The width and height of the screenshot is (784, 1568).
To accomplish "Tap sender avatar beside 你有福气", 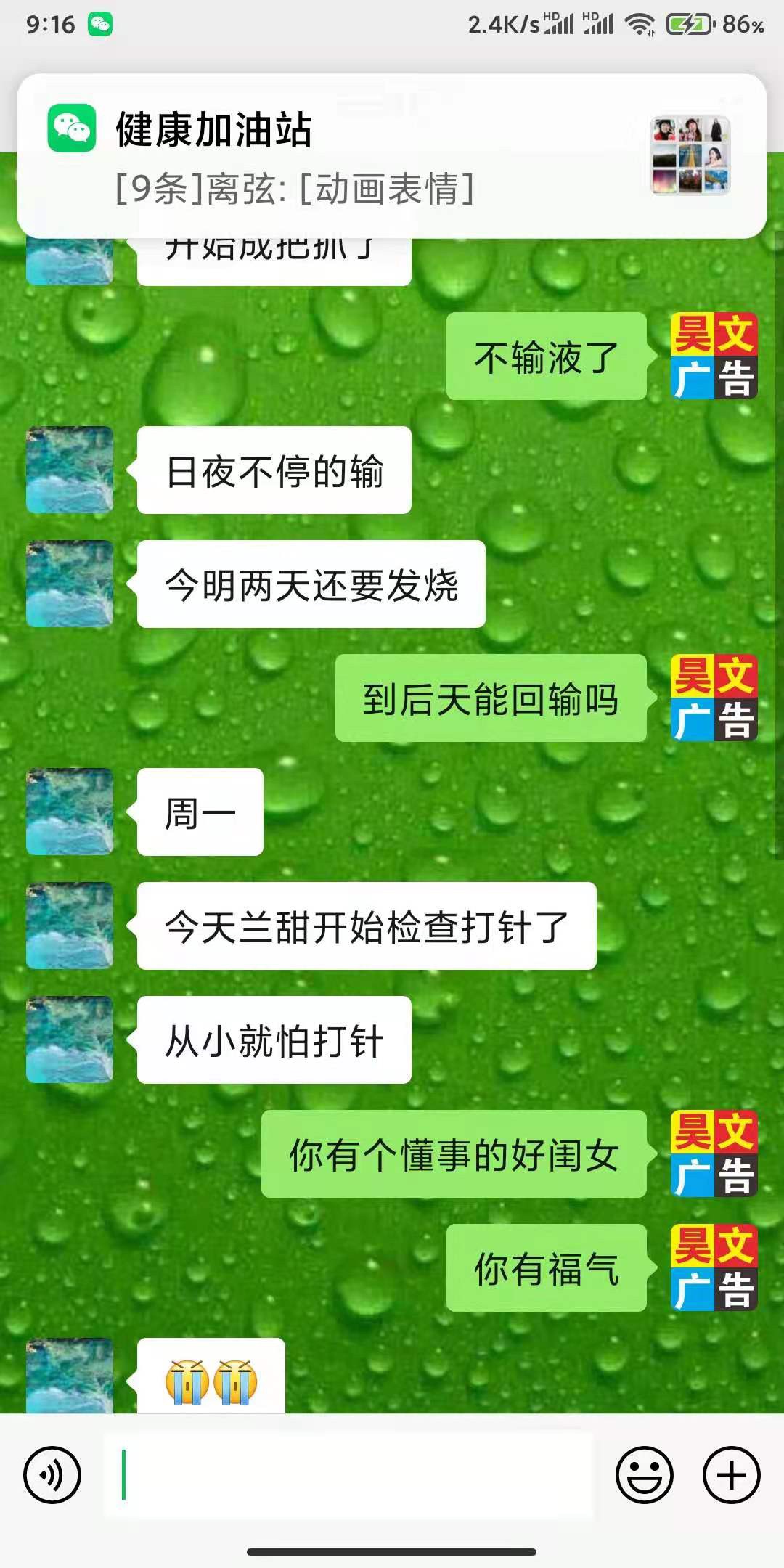I will point(714,1267).
